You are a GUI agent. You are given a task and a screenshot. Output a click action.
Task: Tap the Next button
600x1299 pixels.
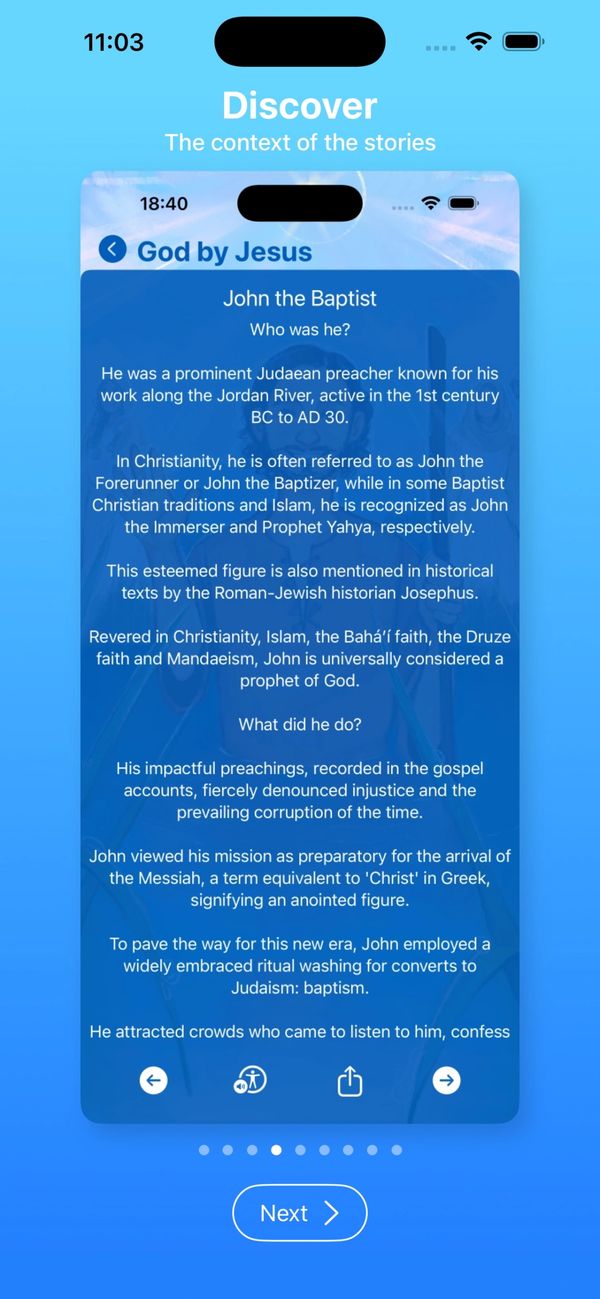pyautogui.click(x=299, y=1213)
